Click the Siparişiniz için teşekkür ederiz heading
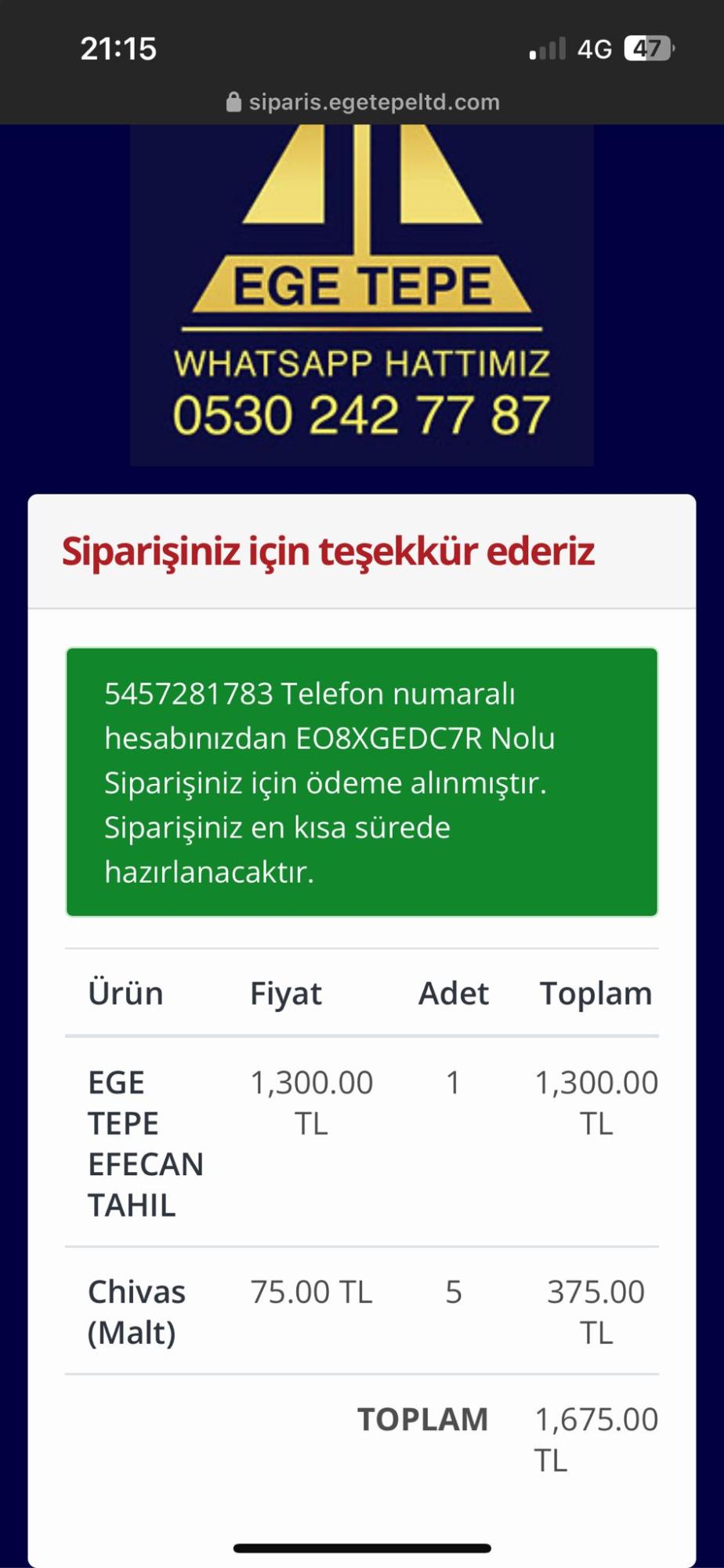The width and height of the screenshot is (724, 1568). coord(328,551)
